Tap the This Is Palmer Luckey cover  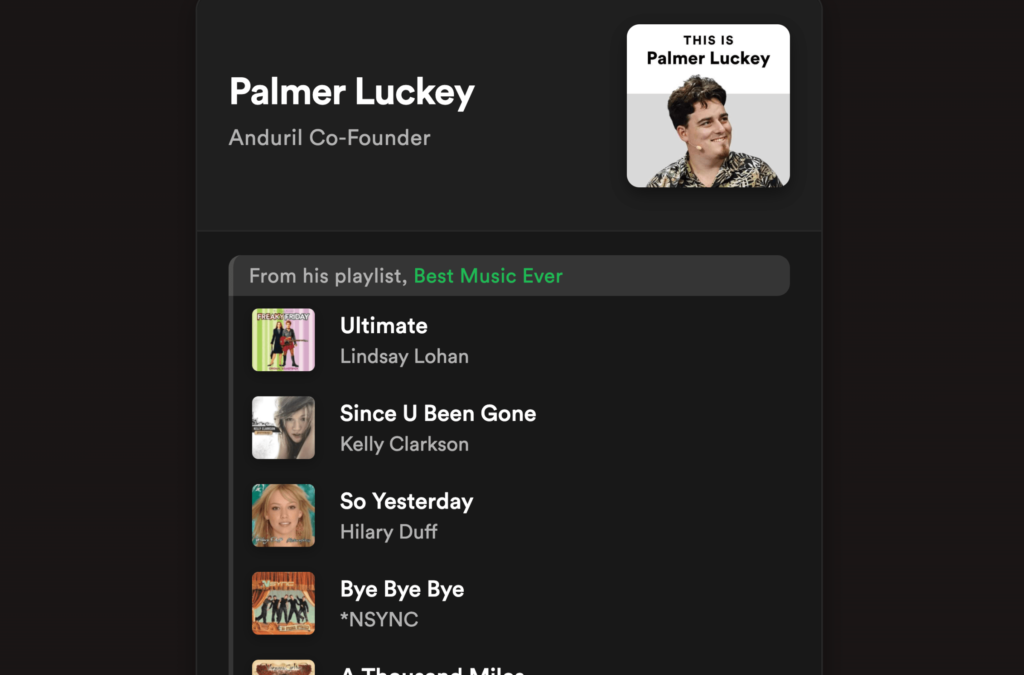708,106
